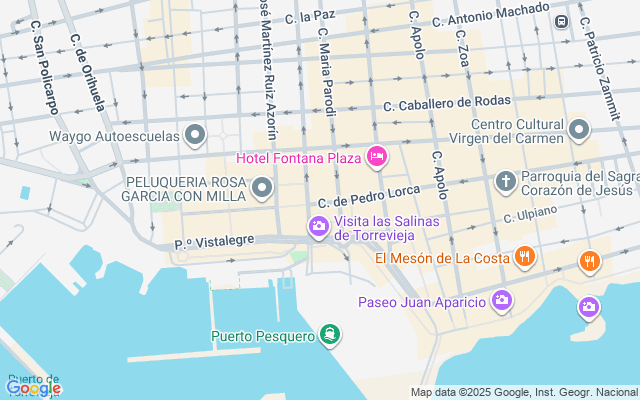Image resolution: width=640 pixels, height=400 pixels.
Task: Select the Puerto Pesquero ferry marker
Action: (328, 335)
